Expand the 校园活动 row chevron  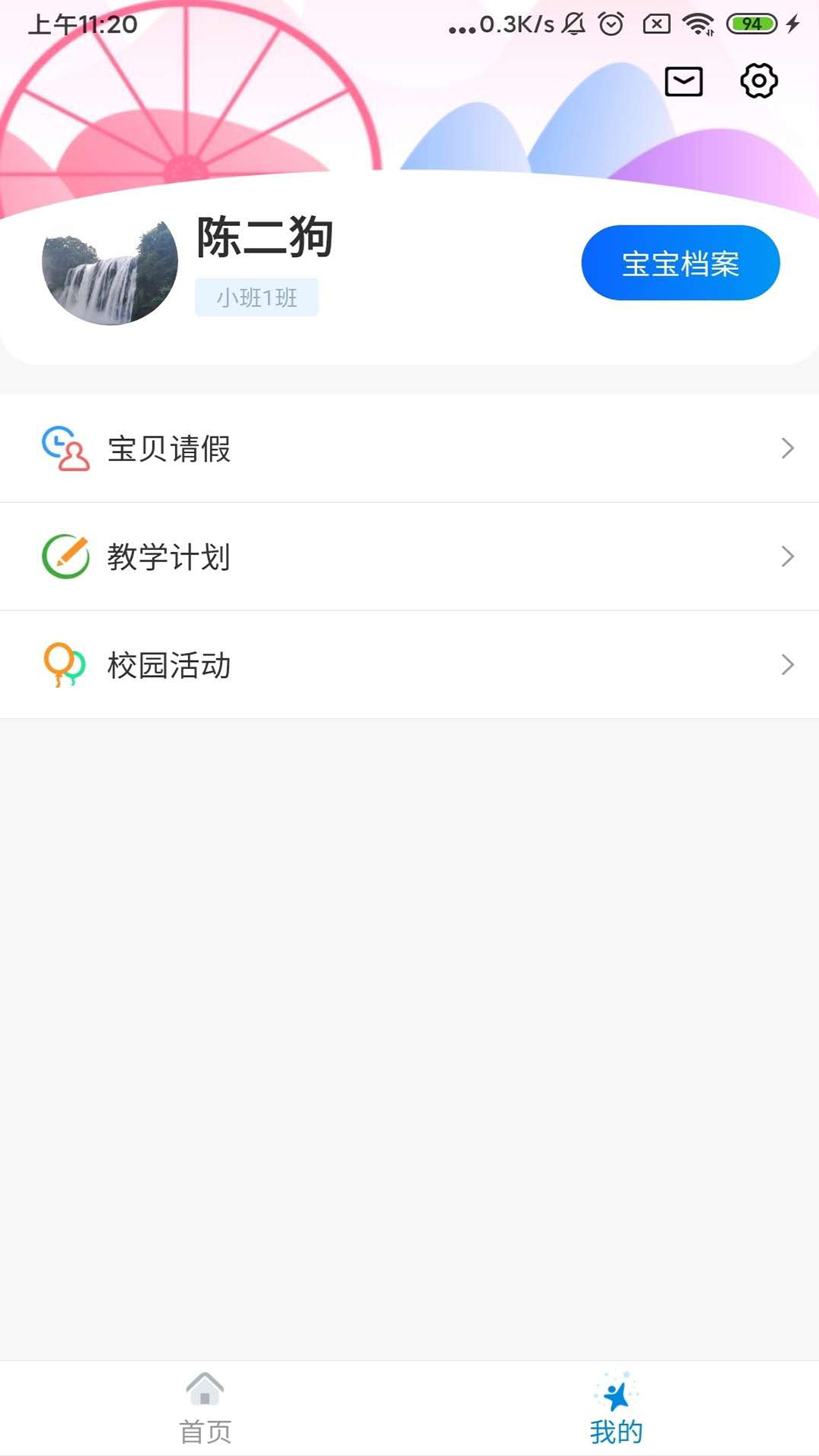coord(787,665)
